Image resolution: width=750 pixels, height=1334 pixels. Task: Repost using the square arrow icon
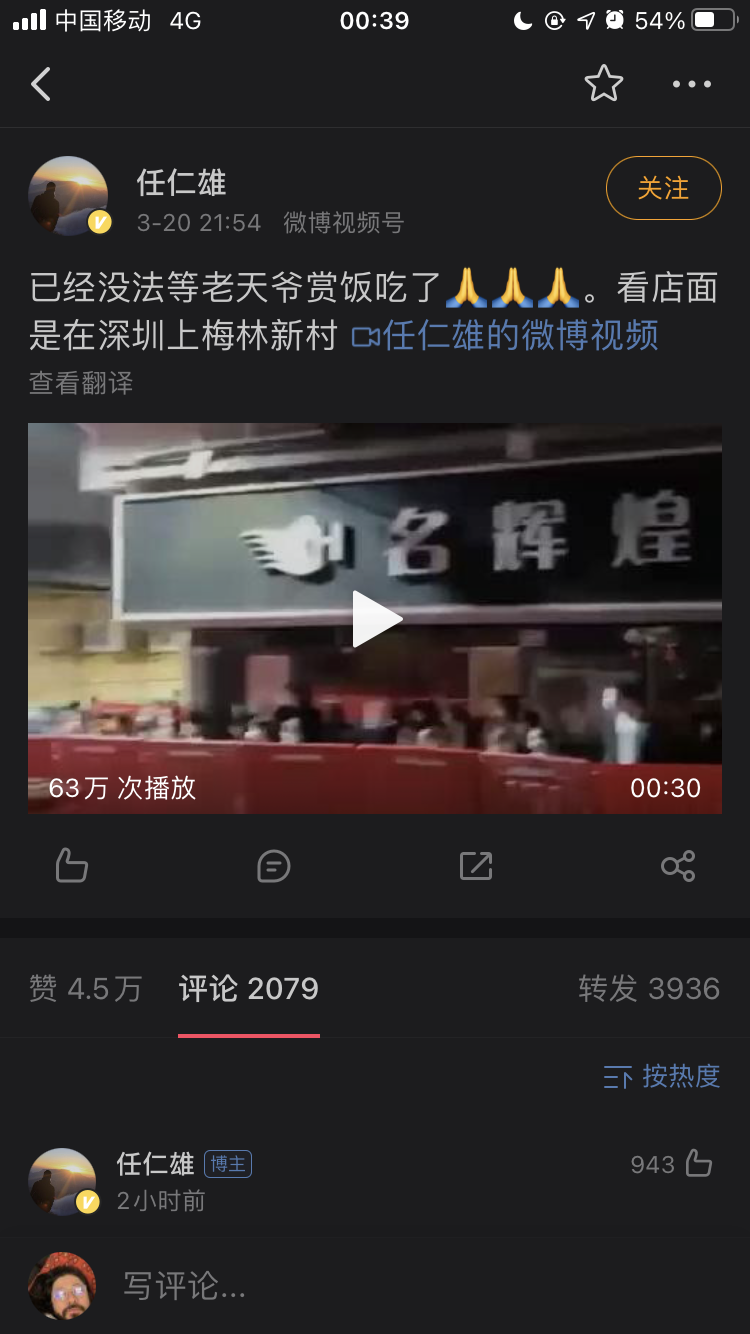pos(475,865)
